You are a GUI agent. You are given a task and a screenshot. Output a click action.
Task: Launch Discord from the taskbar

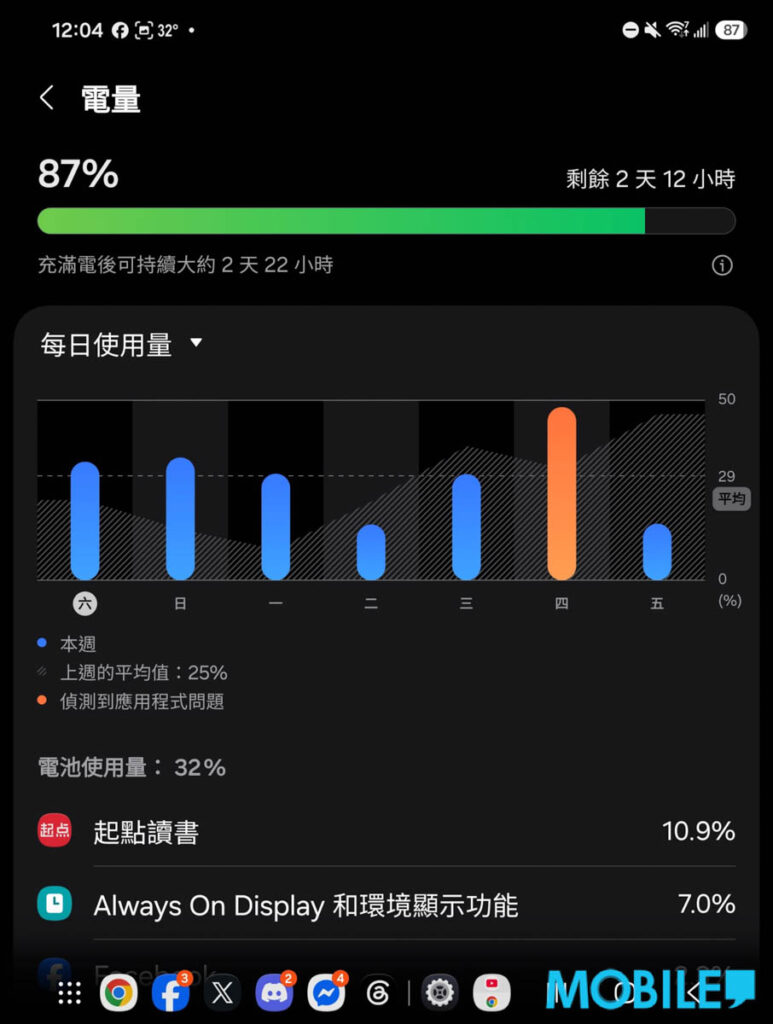point(274,993)
